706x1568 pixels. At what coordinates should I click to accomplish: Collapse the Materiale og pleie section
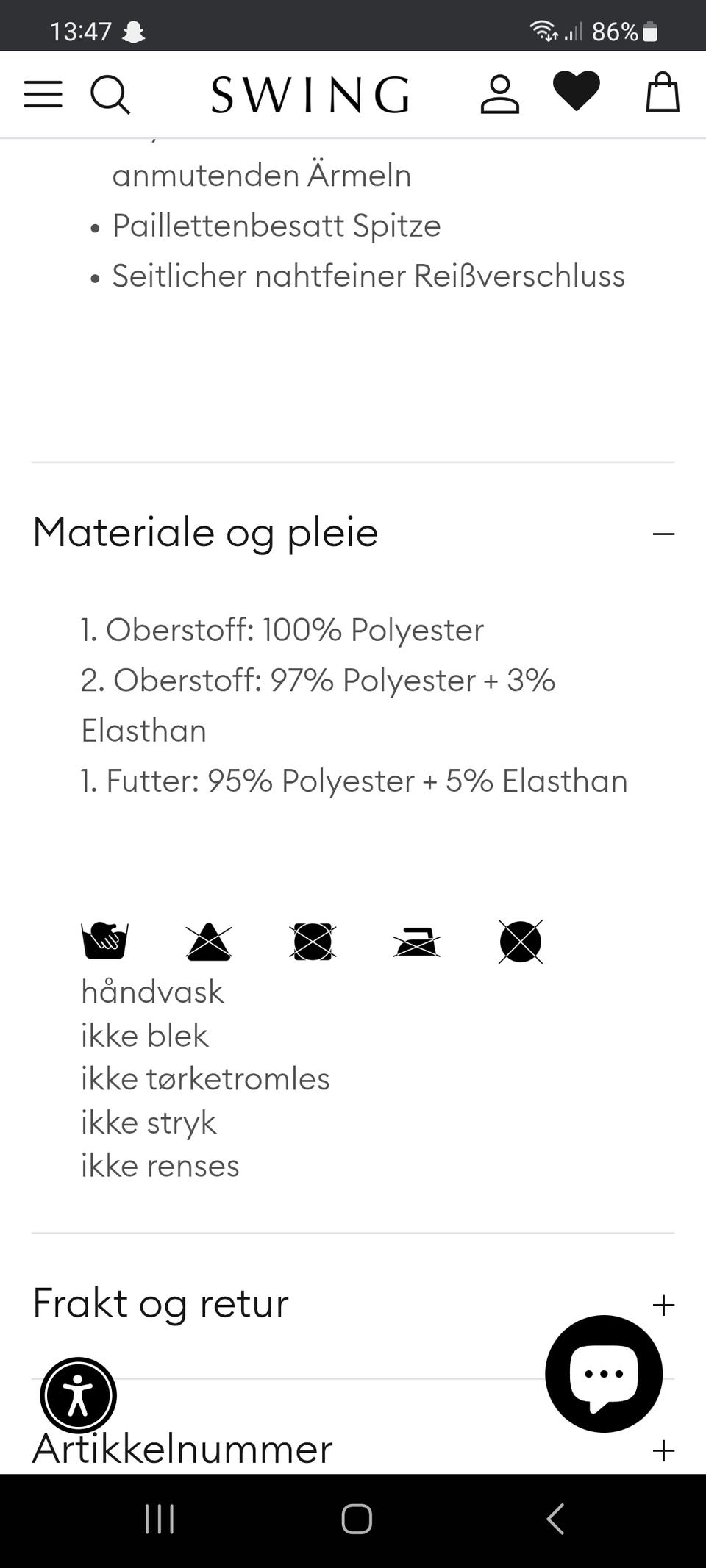(x=663, y=532)
